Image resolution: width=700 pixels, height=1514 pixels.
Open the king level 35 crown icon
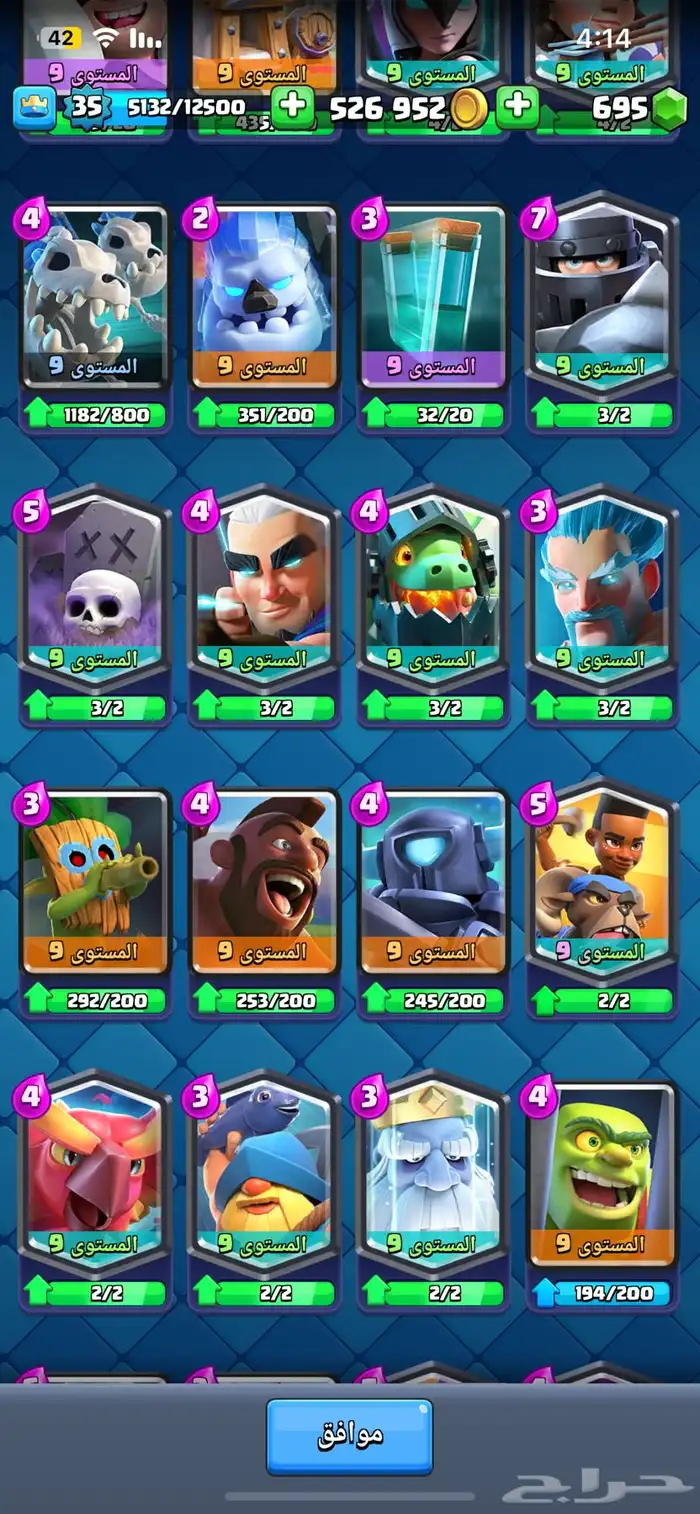coord(34,107)
